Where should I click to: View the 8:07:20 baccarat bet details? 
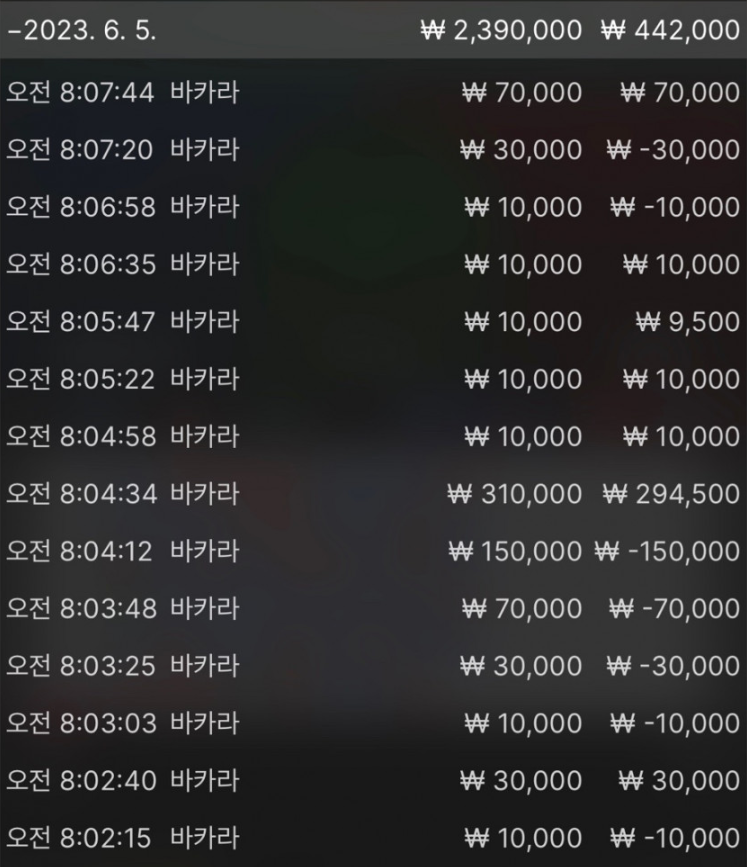[x=373, y=150]
